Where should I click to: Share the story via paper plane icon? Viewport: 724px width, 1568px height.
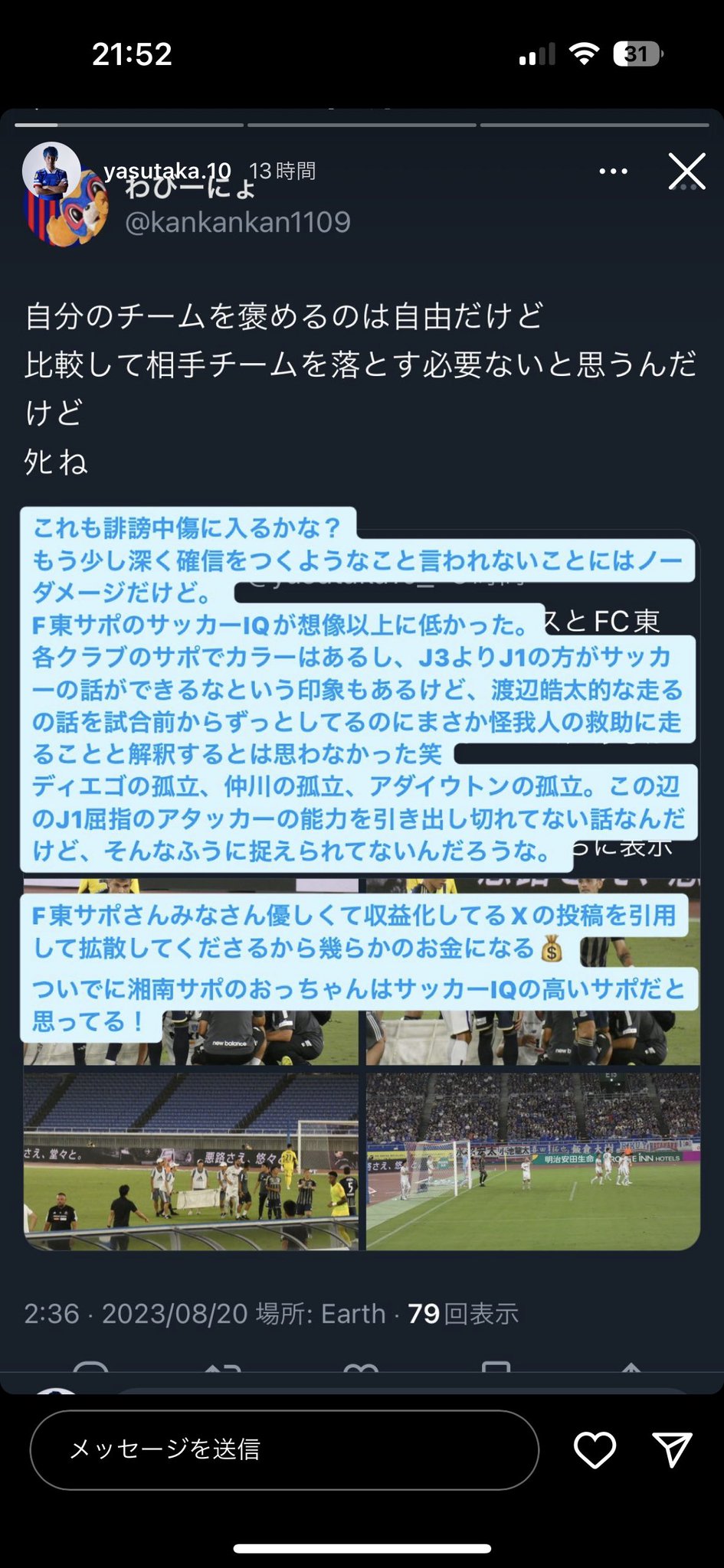pyautogui.click(x=672, y=1449)
